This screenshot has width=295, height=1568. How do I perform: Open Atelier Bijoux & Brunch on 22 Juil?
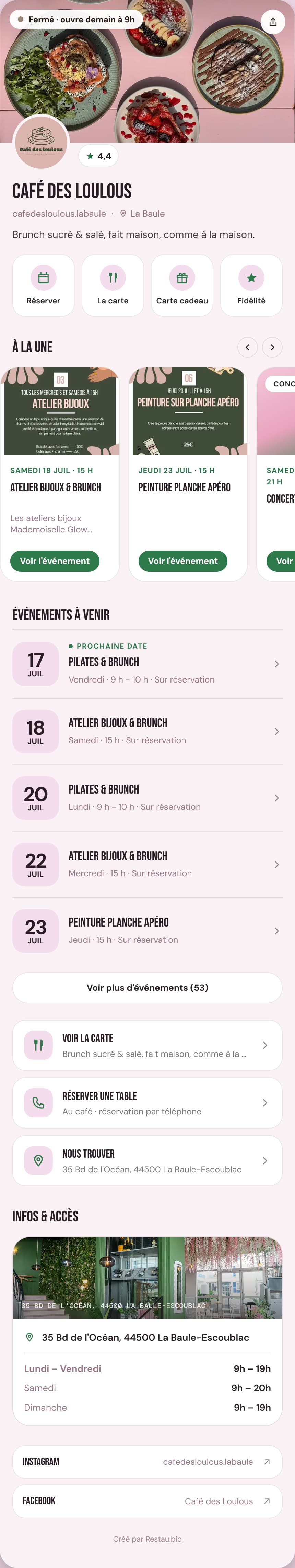(x=147, y=864)
